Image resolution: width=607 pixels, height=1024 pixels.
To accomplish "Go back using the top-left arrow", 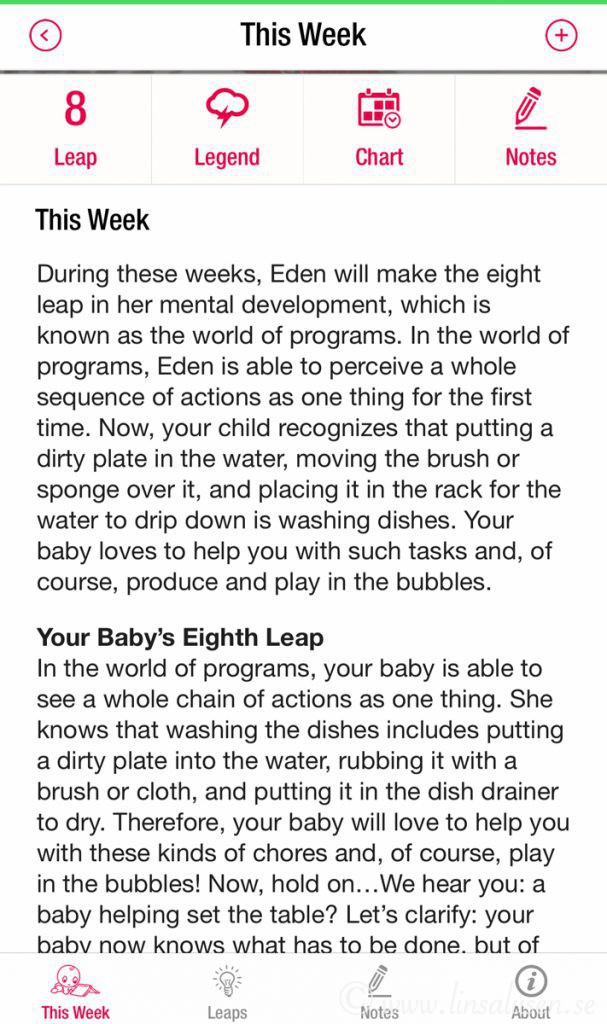I will pyautogui.click(x=46, y=35).
